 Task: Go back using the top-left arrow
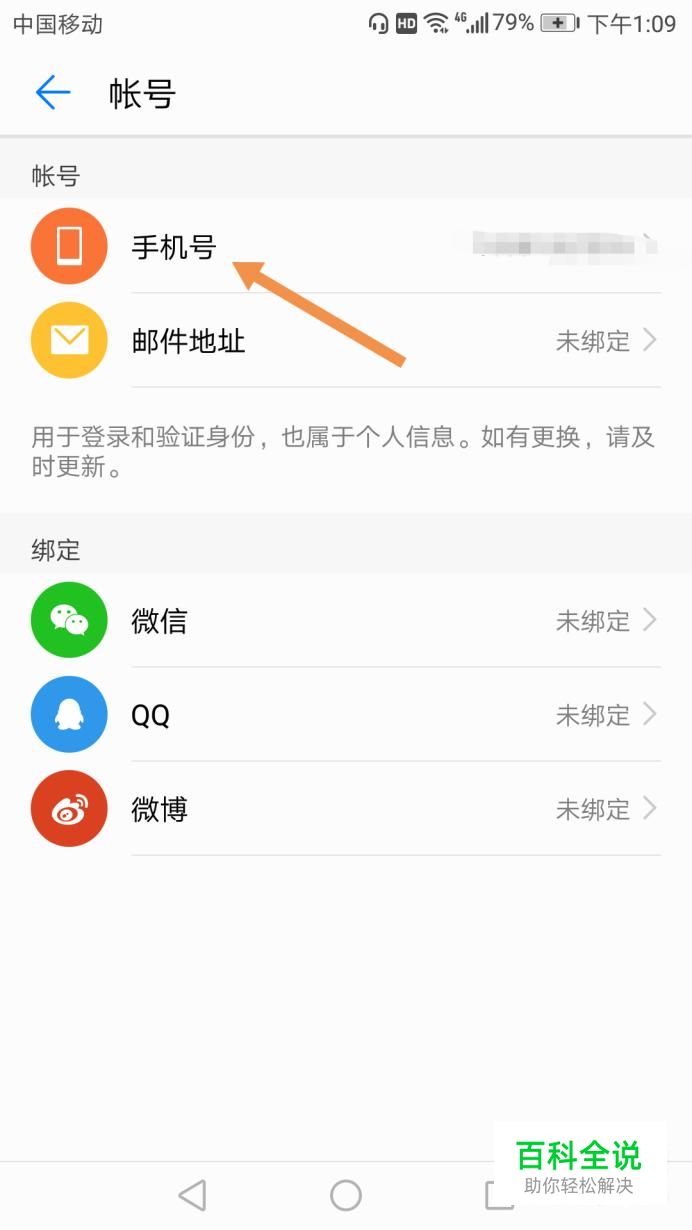(x=53, y=93)
